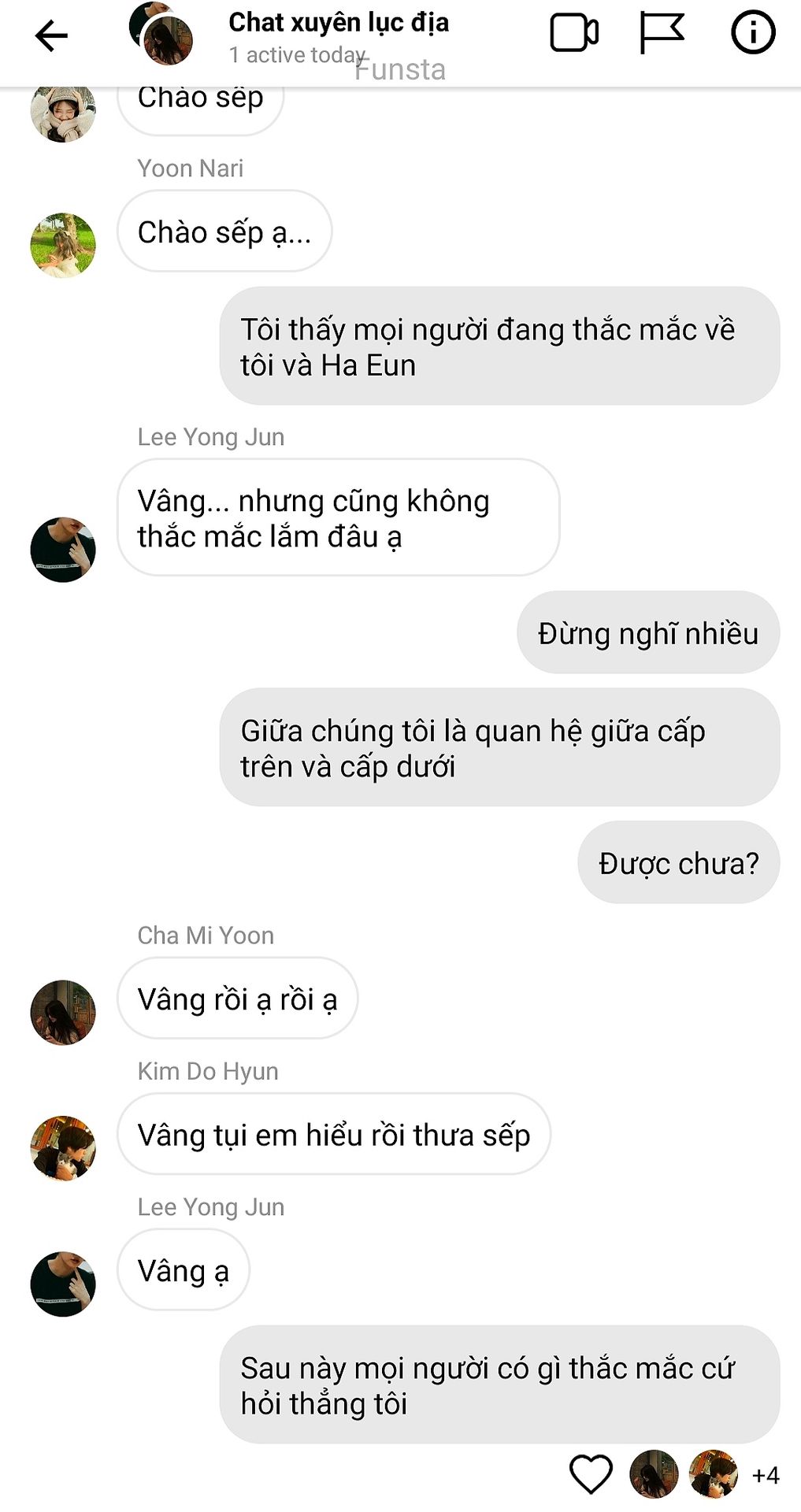Start a video call

pos(574,33)
